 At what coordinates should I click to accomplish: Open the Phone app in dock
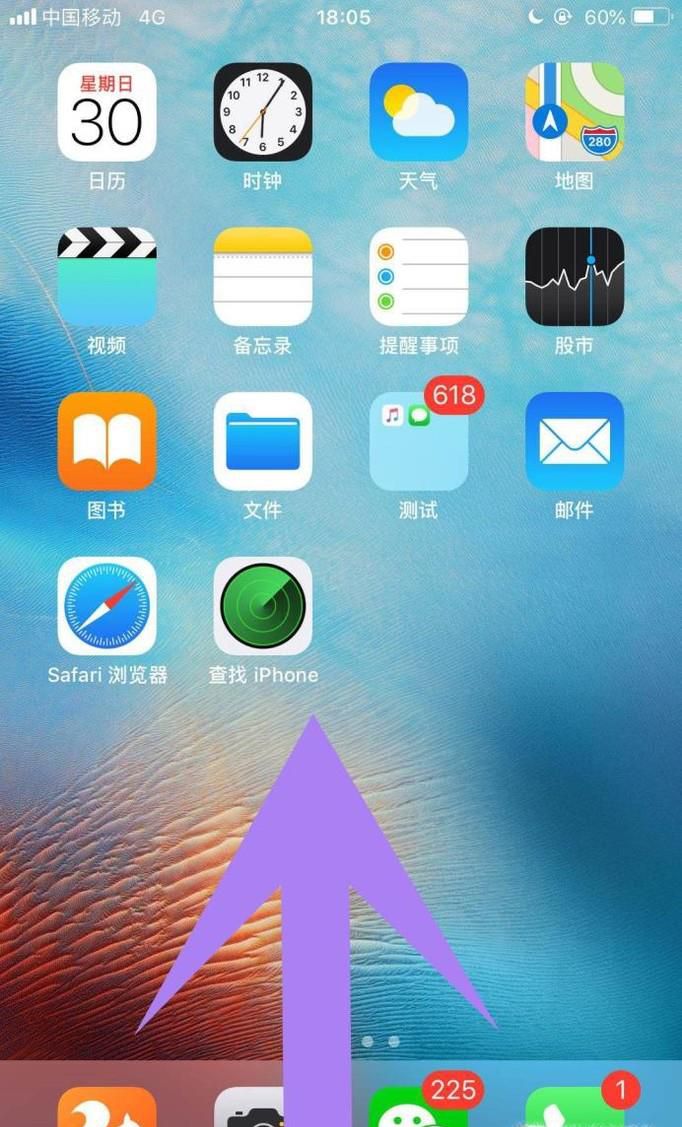(x=575, y=1108)
